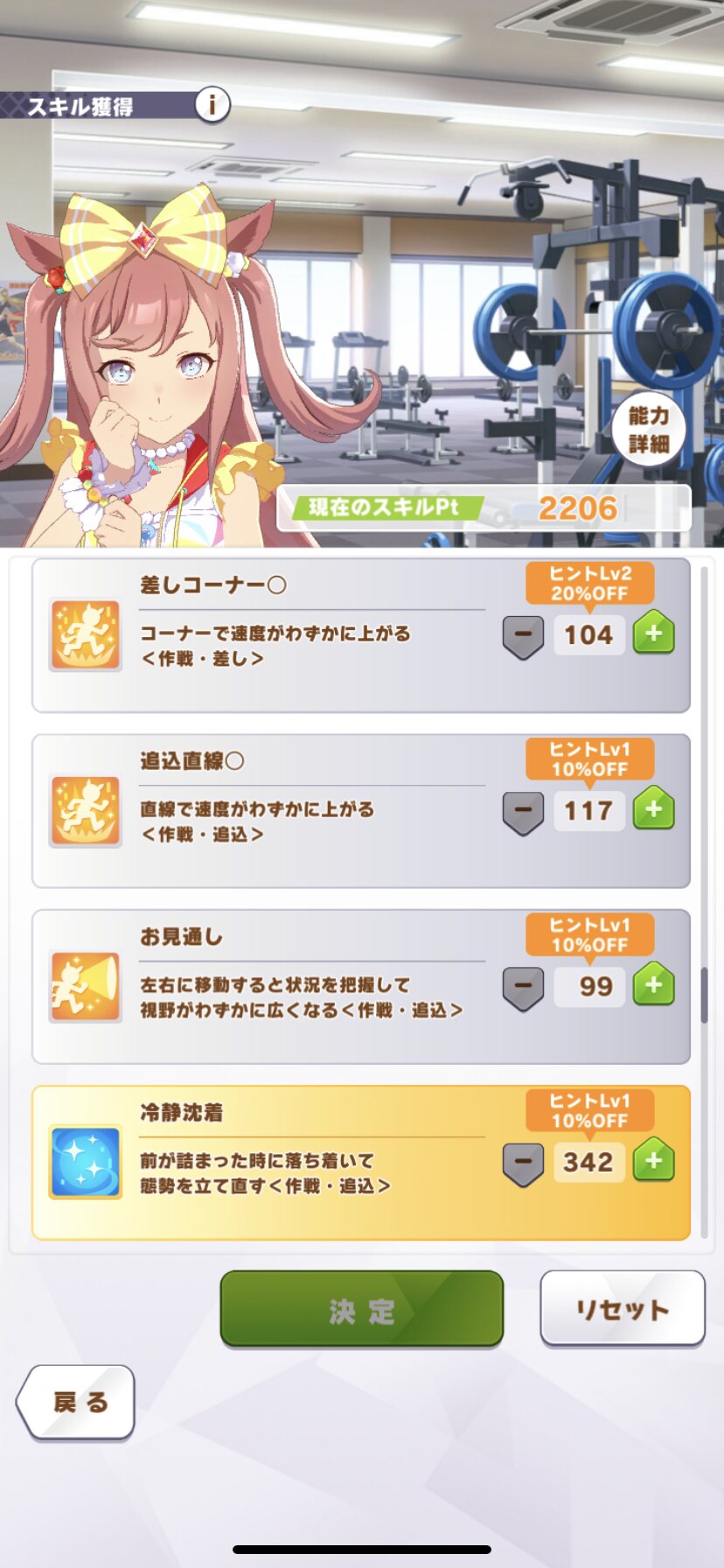Open 能力詳細 ability details
This screenshot has width=724, height=1568.
pos(649,430)
